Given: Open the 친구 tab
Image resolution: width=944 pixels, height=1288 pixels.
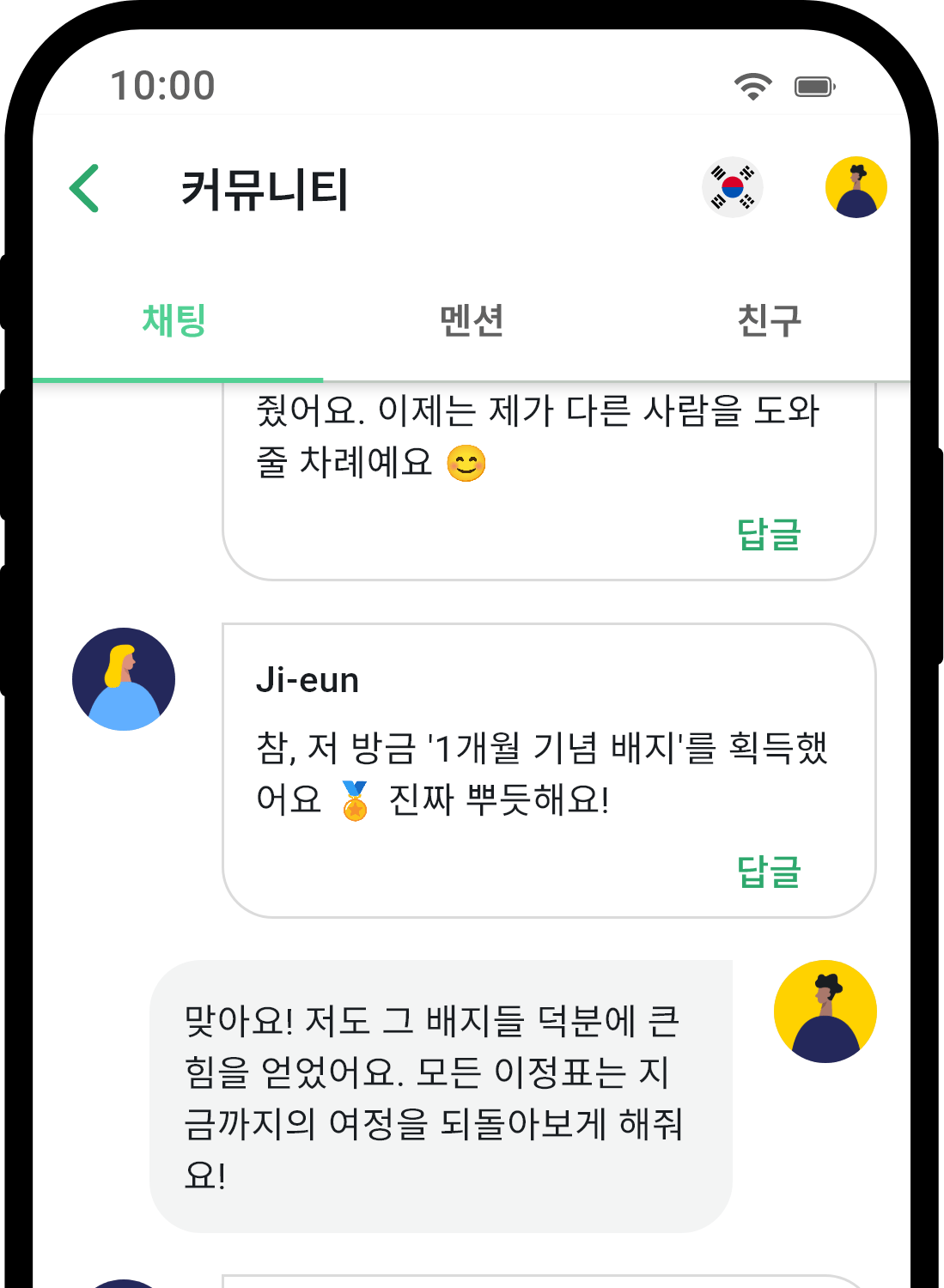Looking at the screenshot, I should 769,321.
